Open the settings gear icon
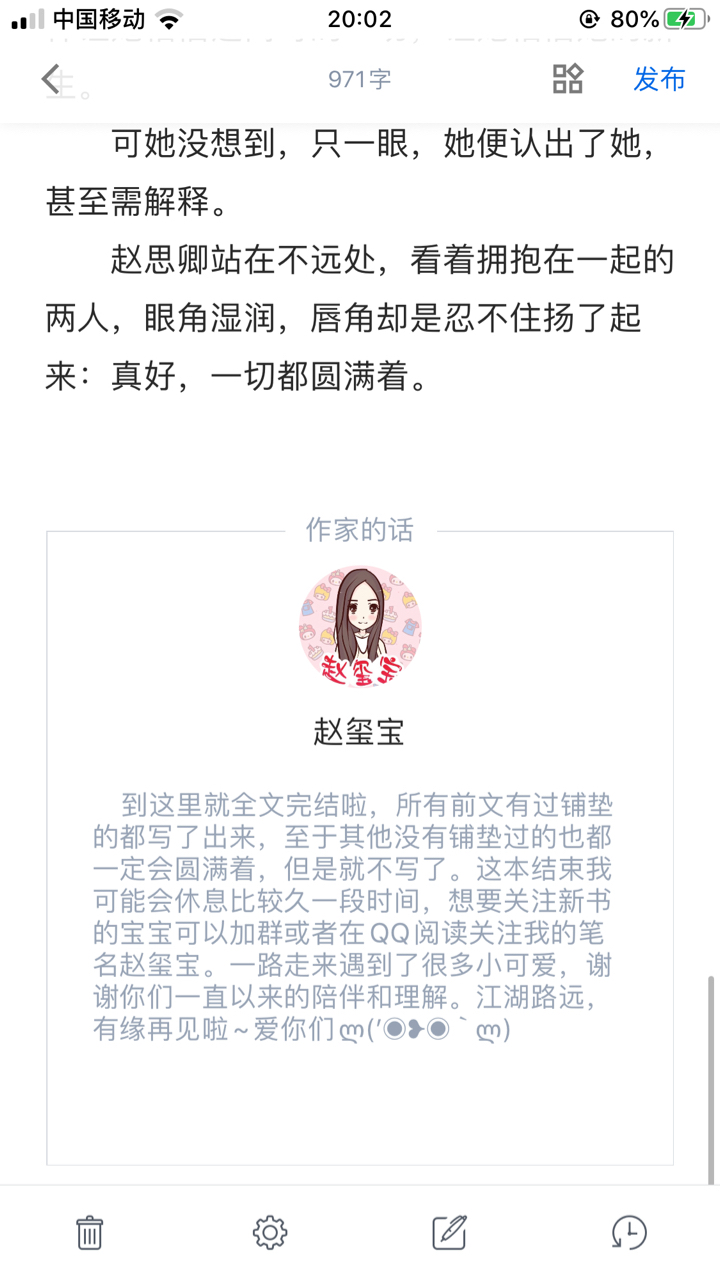 (x=270, y=1232)
